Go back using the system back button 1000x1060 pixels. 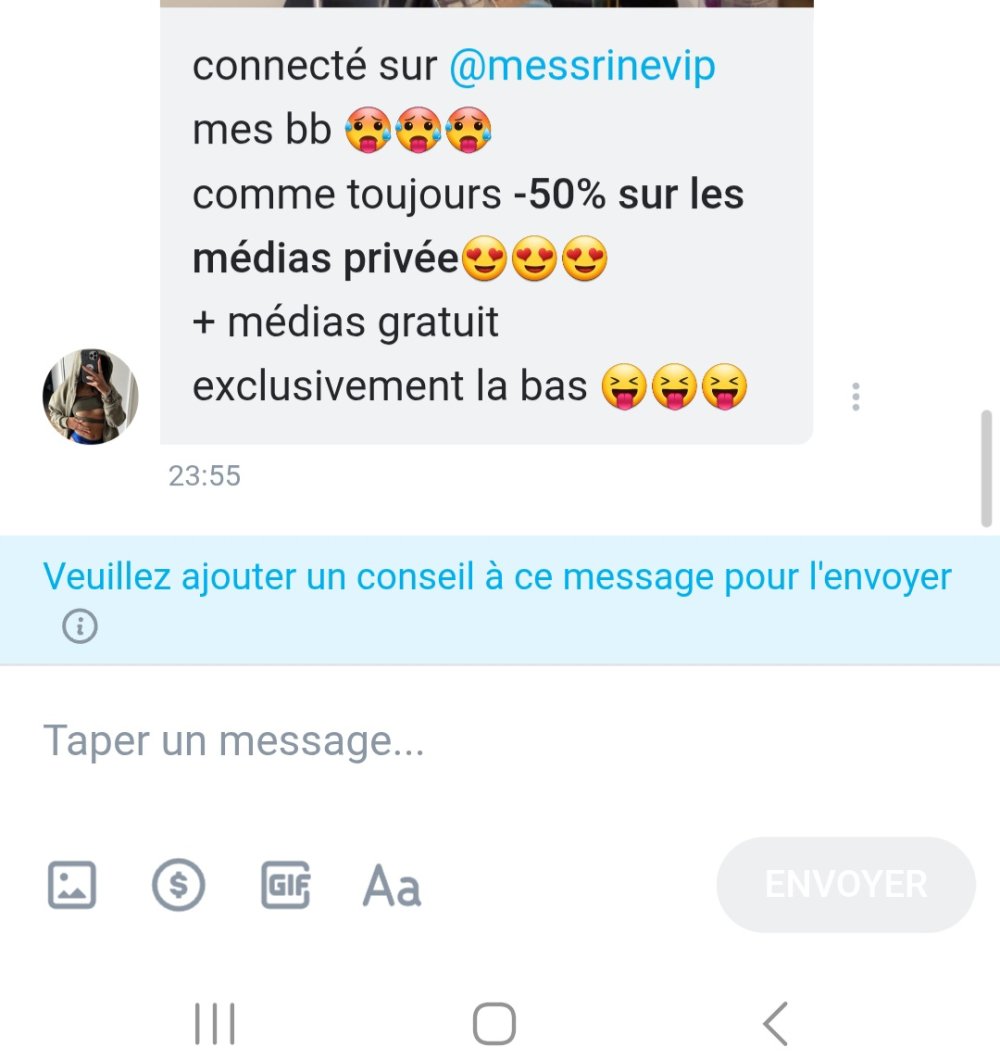pos(775,1024)
